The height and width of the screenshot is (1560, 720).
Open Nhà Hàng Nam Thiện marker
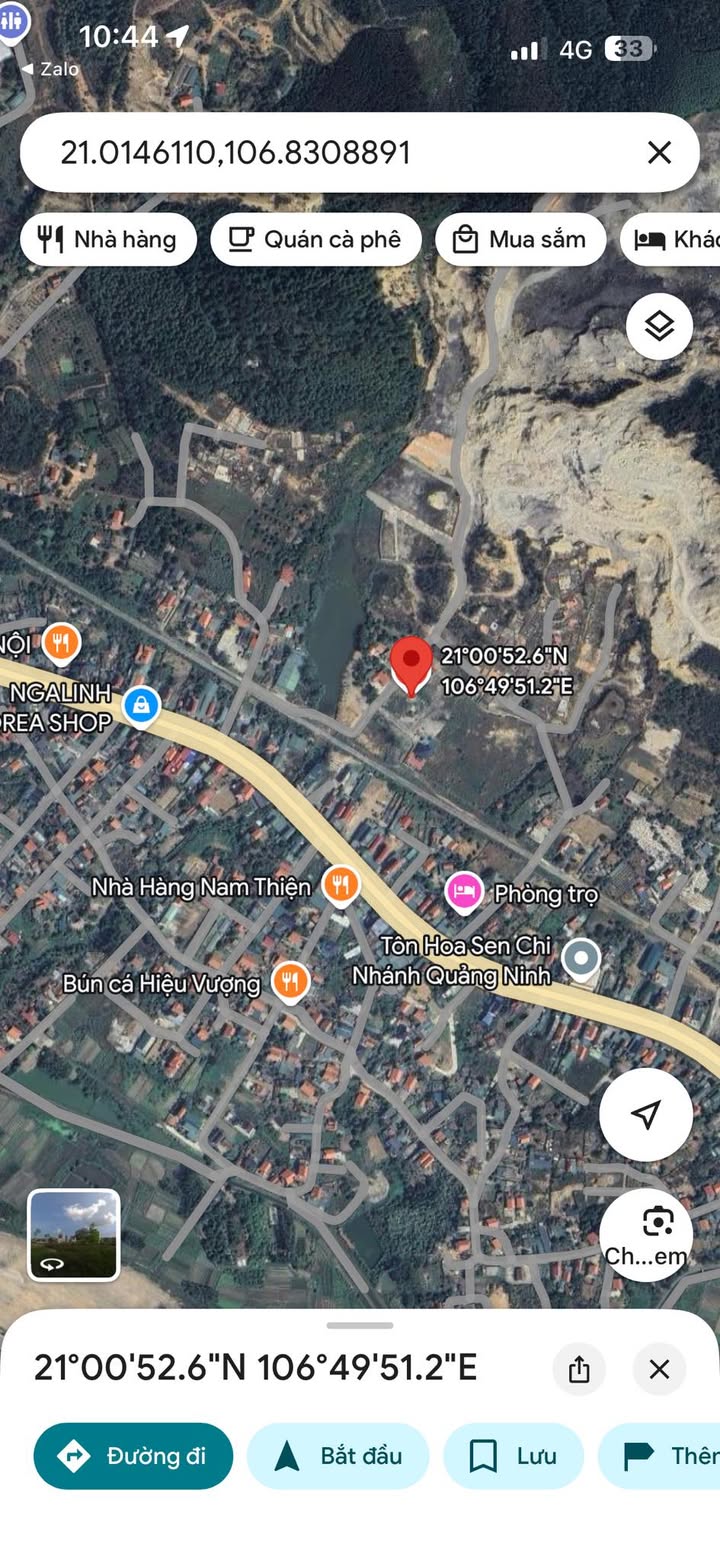click(x=341, y=886)
